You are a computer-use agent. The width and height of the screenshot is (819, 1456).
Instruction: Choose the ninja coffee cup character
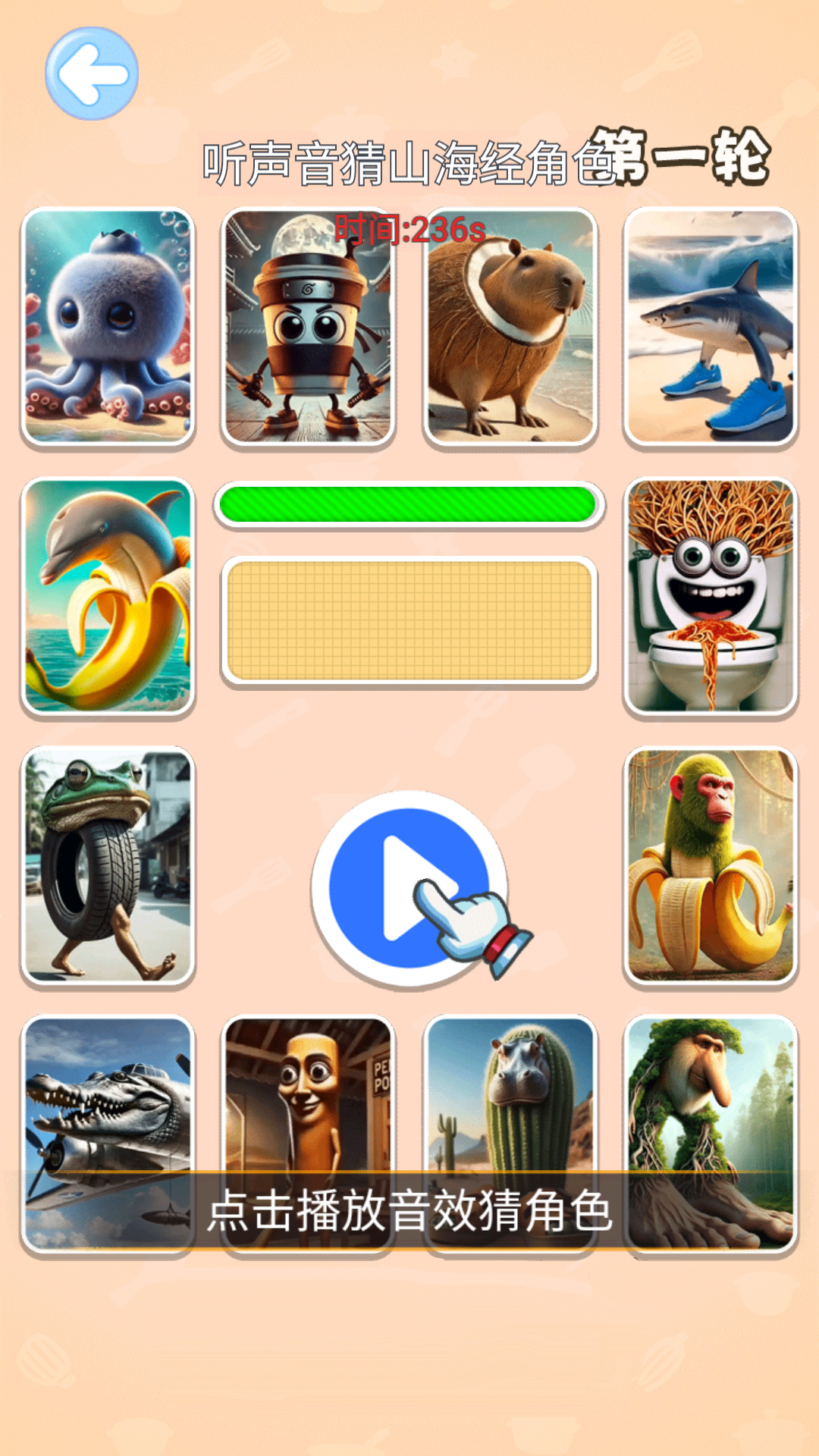tap(308, 326)
